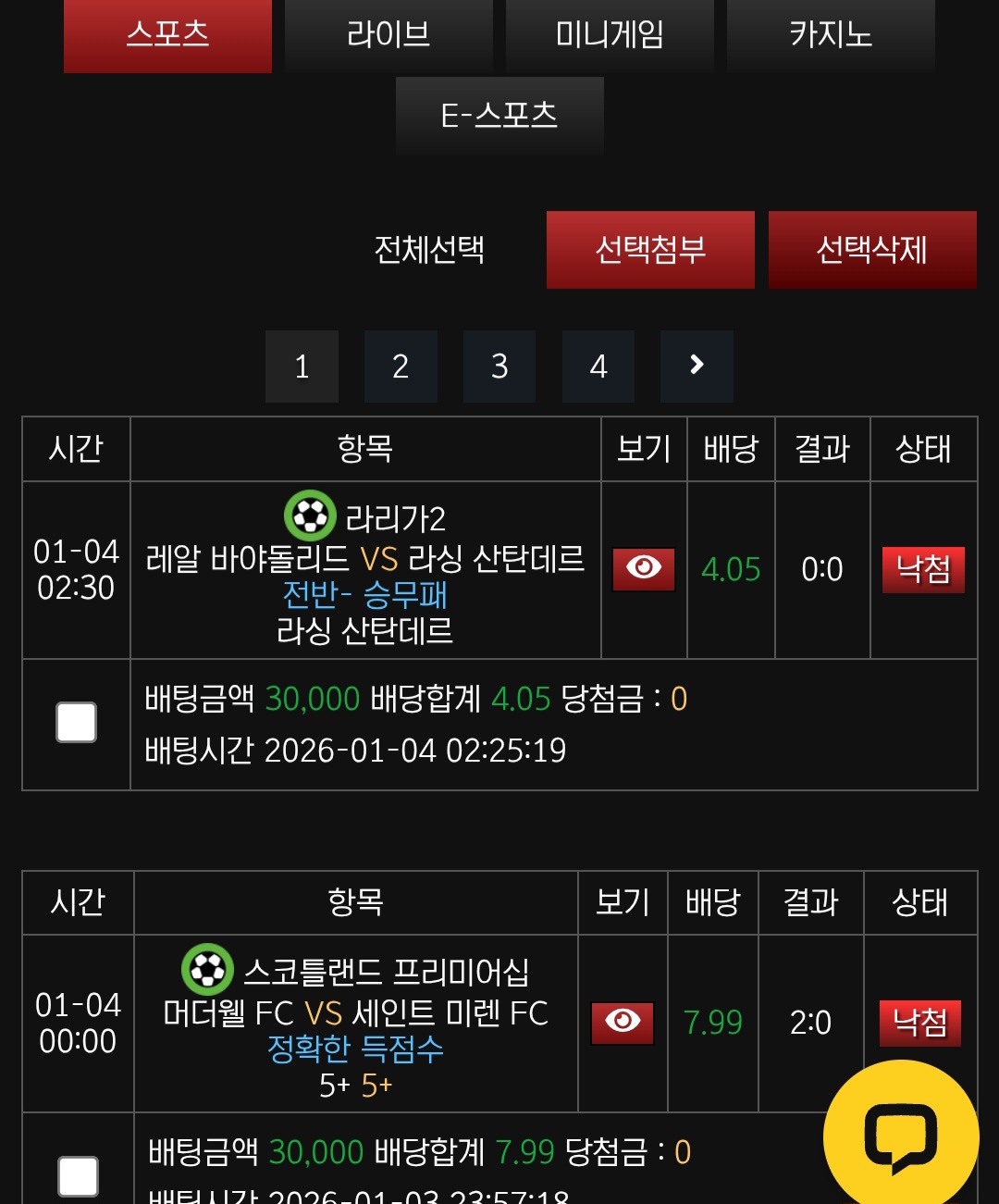Tap the 선택삭제 button
The width and height of the screenshot is (999, 1204).
coord(872,250)
